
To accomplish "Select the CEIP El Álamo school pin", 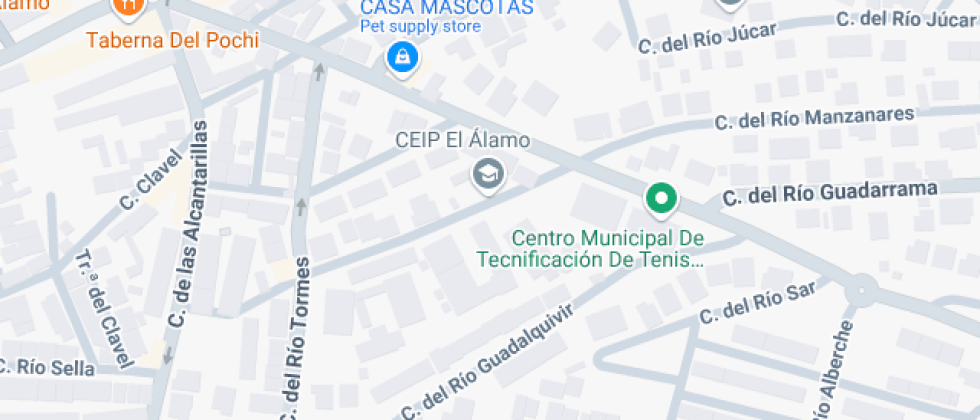I will [x=488, y=175].
